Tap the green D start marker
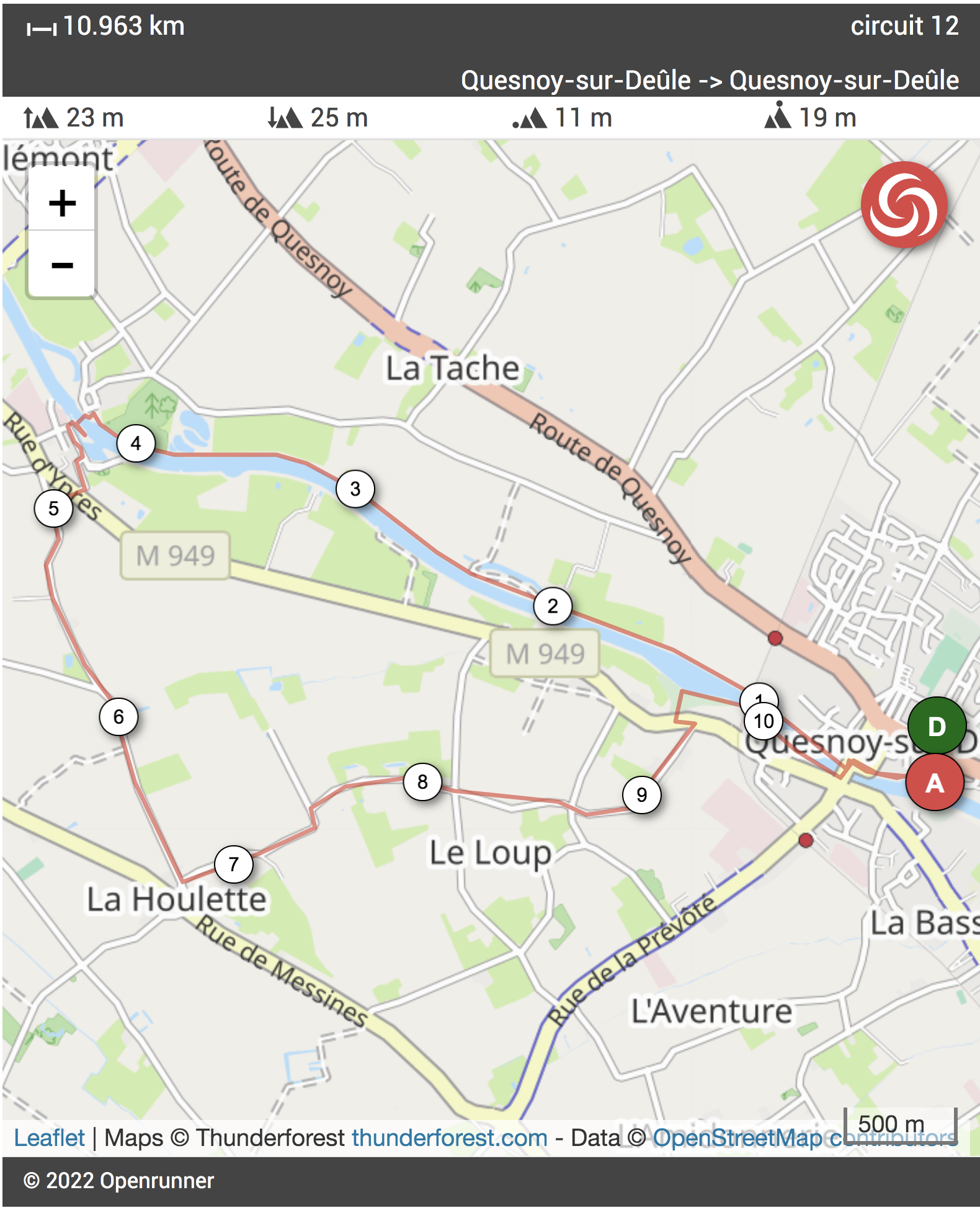The height and width of the screenshot is (1208, 980). 936,726
